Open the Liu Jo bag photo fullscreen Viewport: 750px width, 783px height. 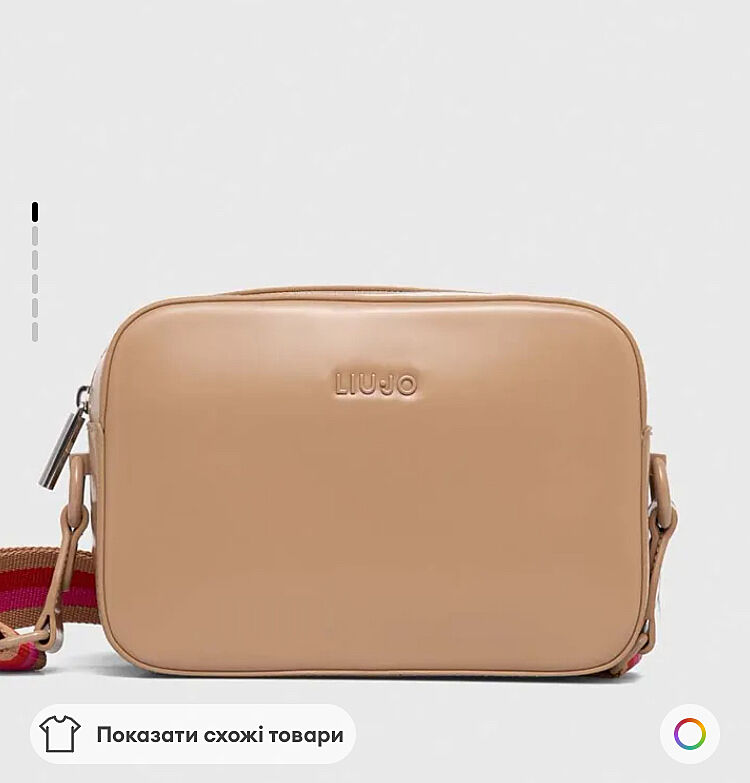375,480
